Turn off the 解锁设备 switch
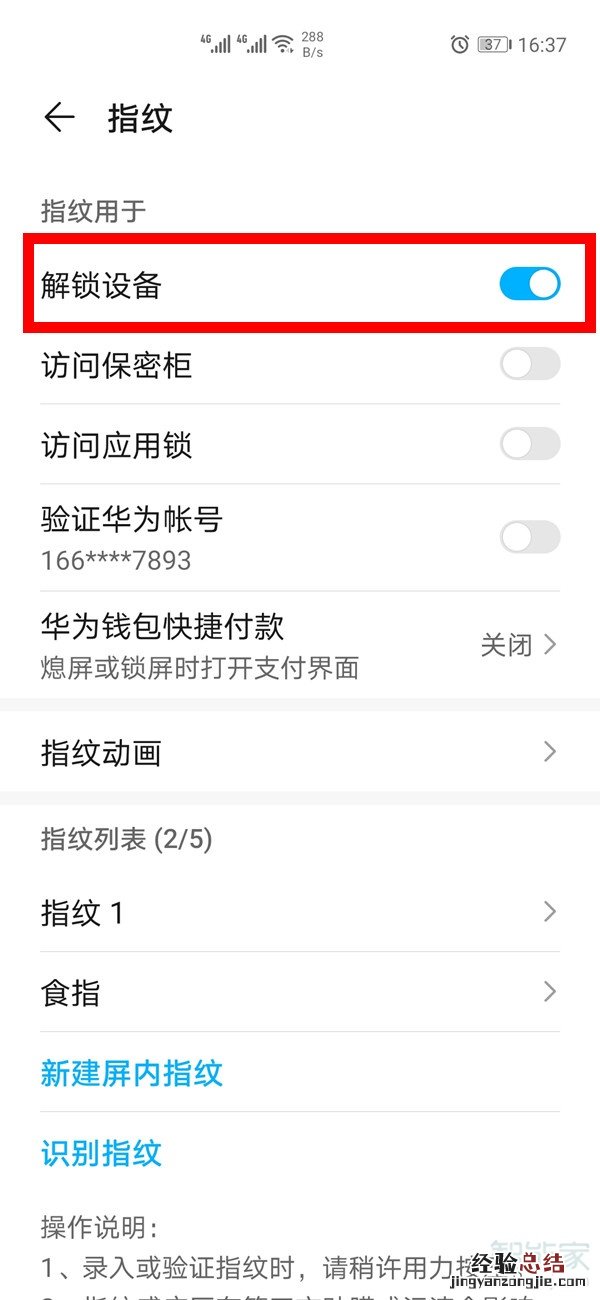 [529, 285]
